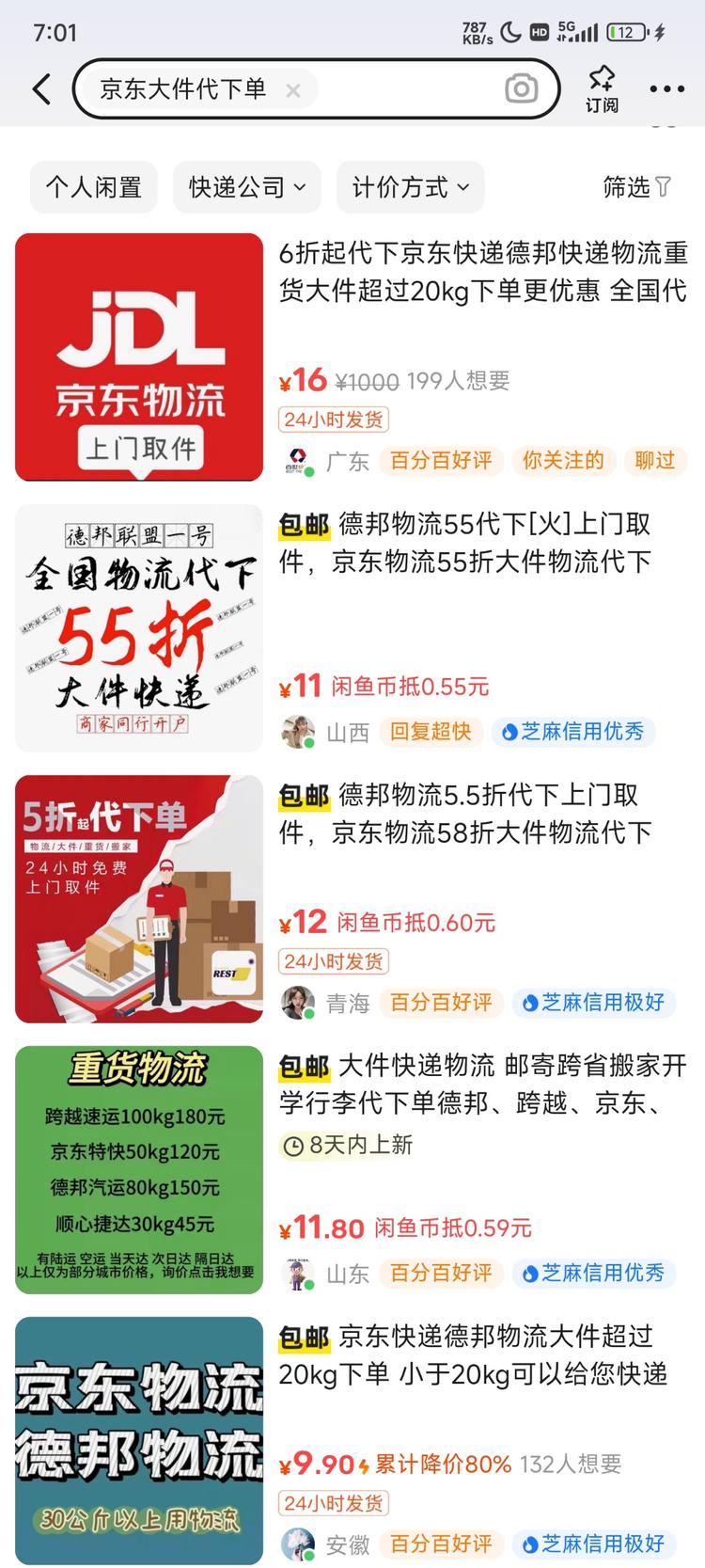Image resolution: width=705 pixels, height=1568 pixels.
Task: Expand the 计价方式 dropdown
Action: (410, 187)
